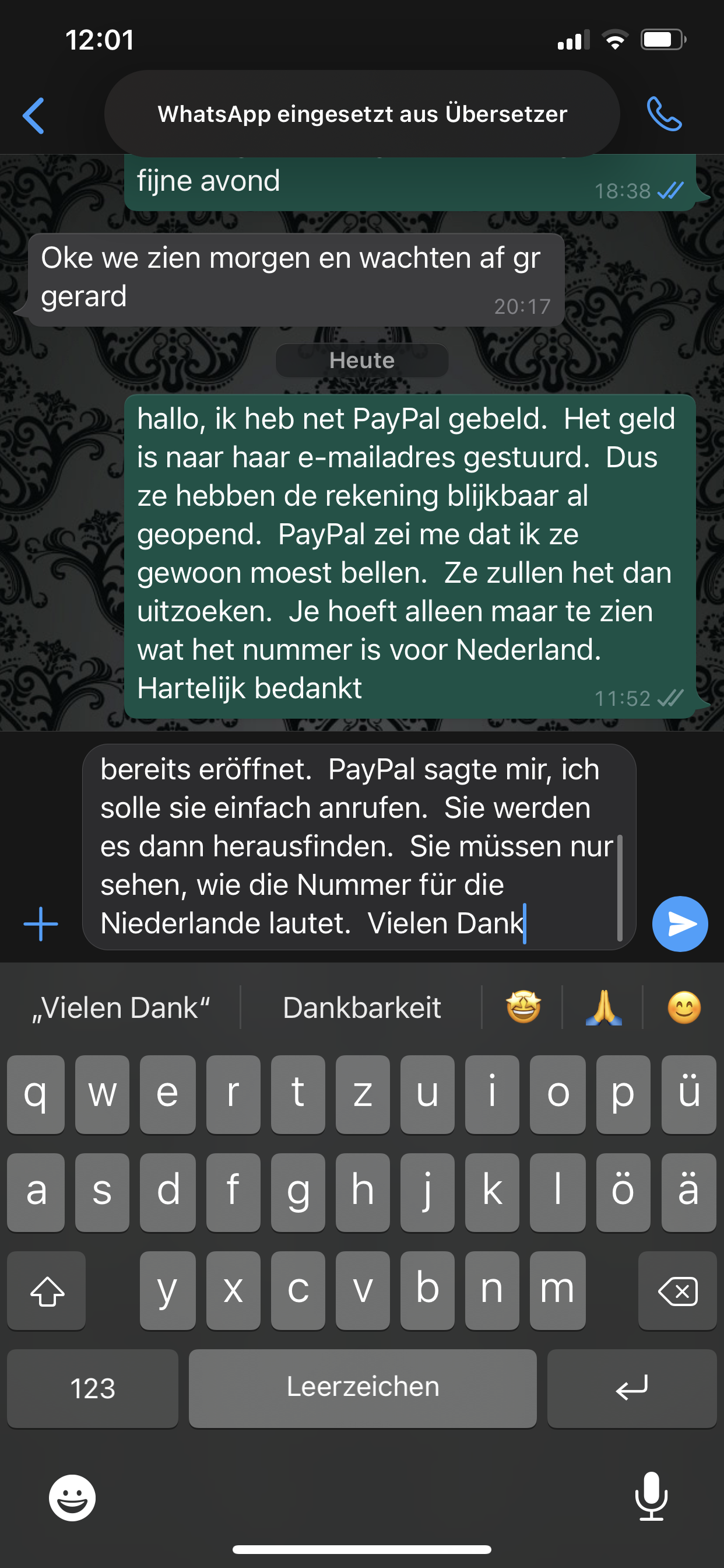Open the emoji keyboard
The width and height of the screenshot is (724, 1568).
click(x=72, y=1497)
